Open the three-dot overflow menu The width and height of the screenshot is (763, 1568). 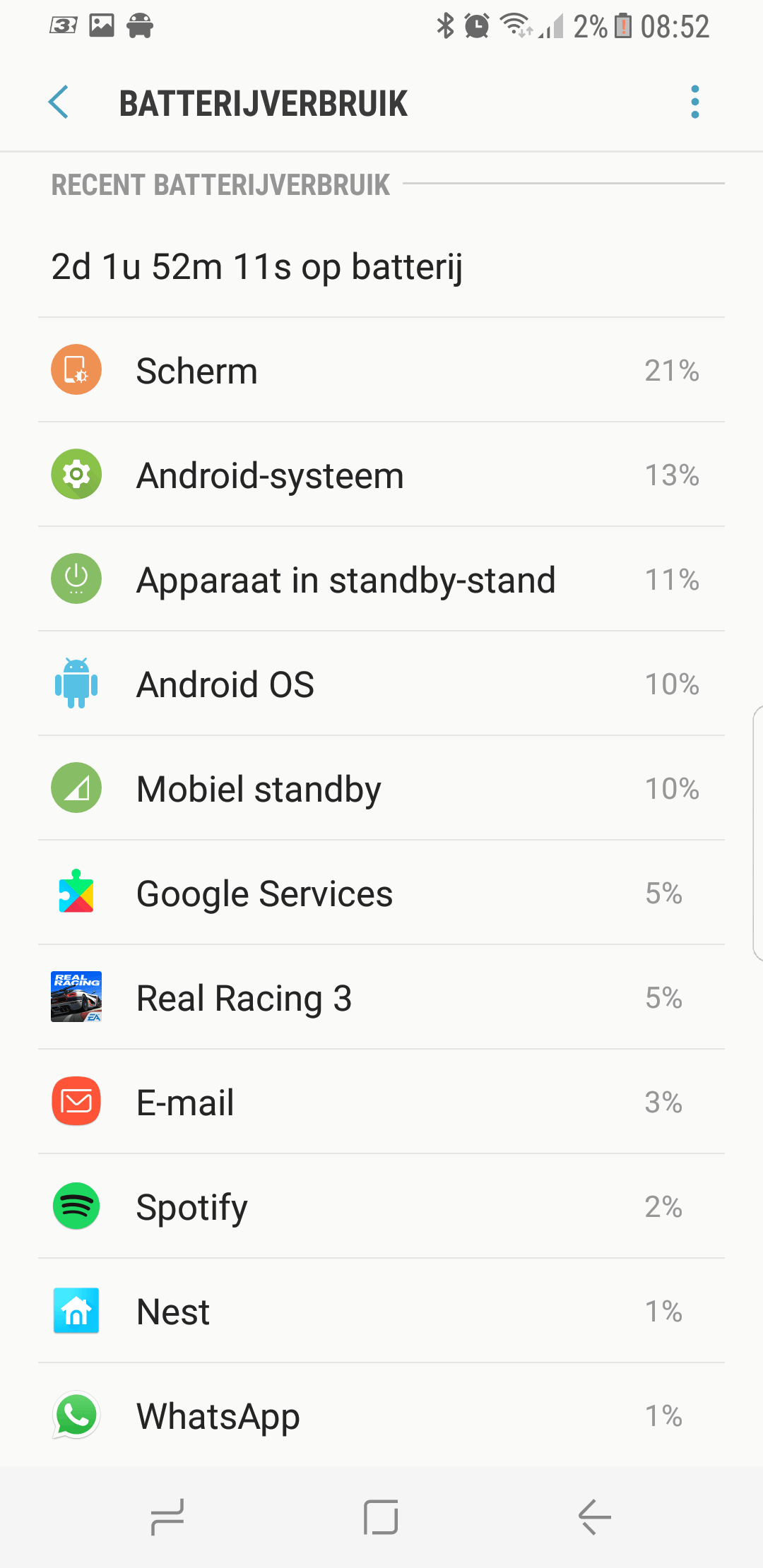pos(695,102)
